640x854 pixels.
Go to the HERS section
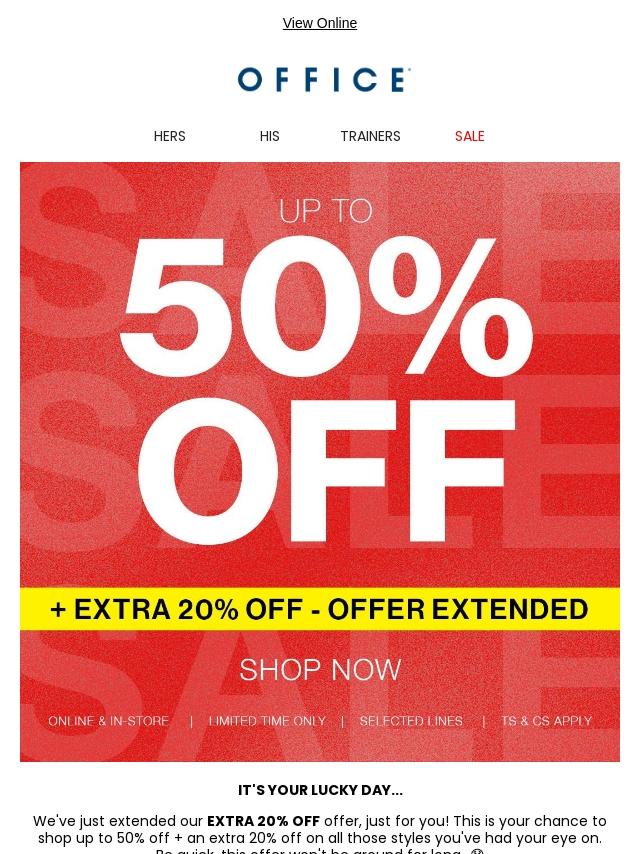[x=169, y=136]
